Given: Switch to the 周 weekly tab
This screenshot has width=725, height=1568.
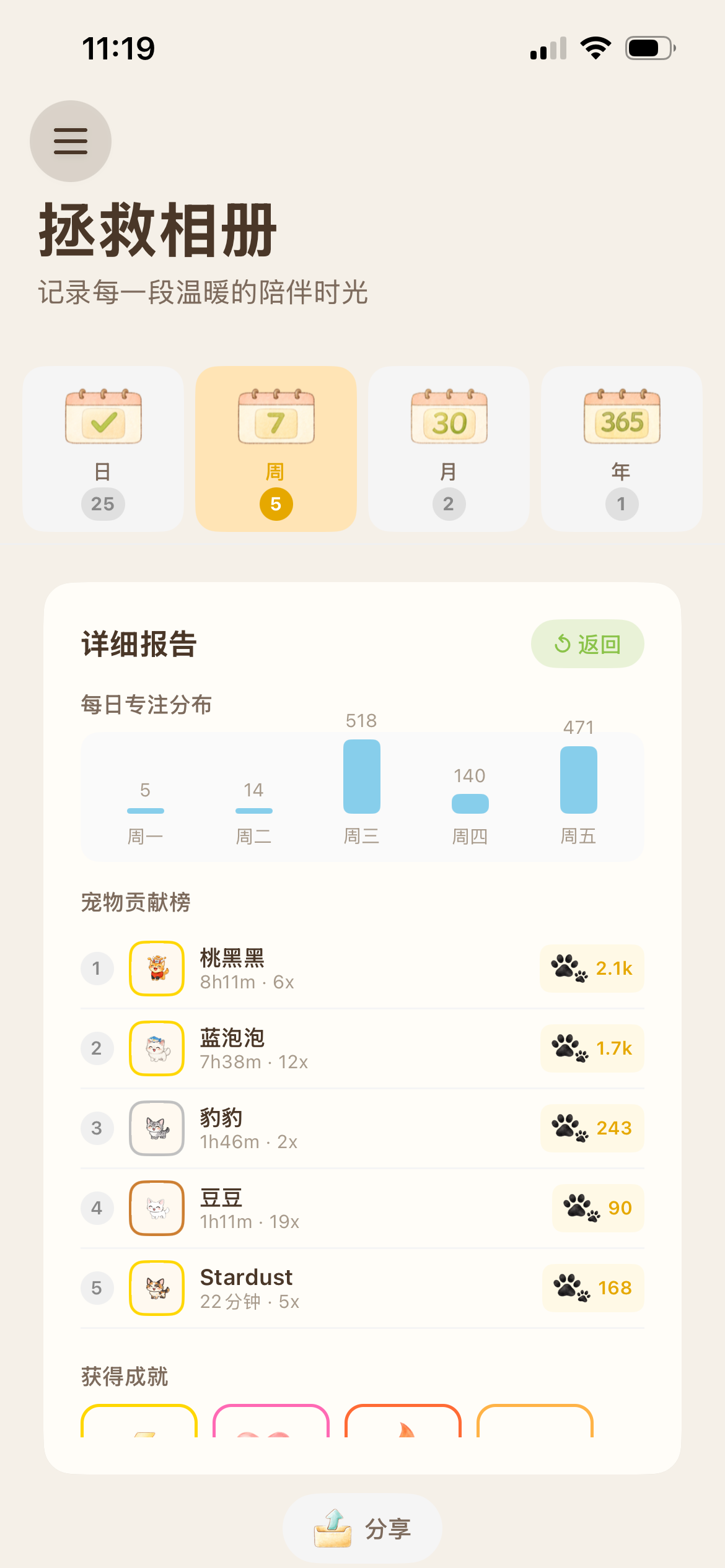Looking at the screenshot, I should pyautogui.click(x=276, y=450).
